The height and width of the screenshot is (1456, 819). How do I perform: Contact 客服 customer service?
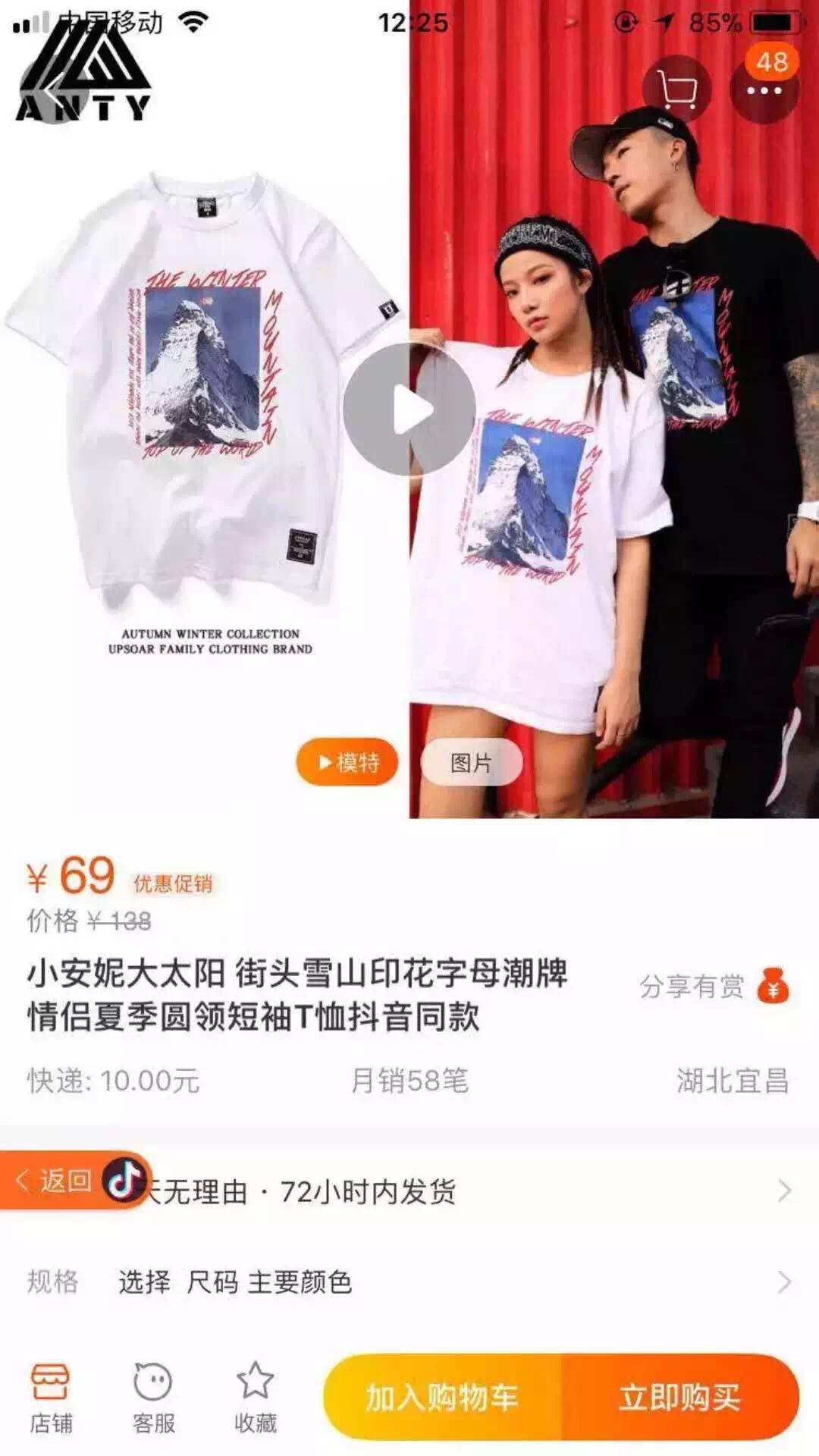click(153, 1397)
